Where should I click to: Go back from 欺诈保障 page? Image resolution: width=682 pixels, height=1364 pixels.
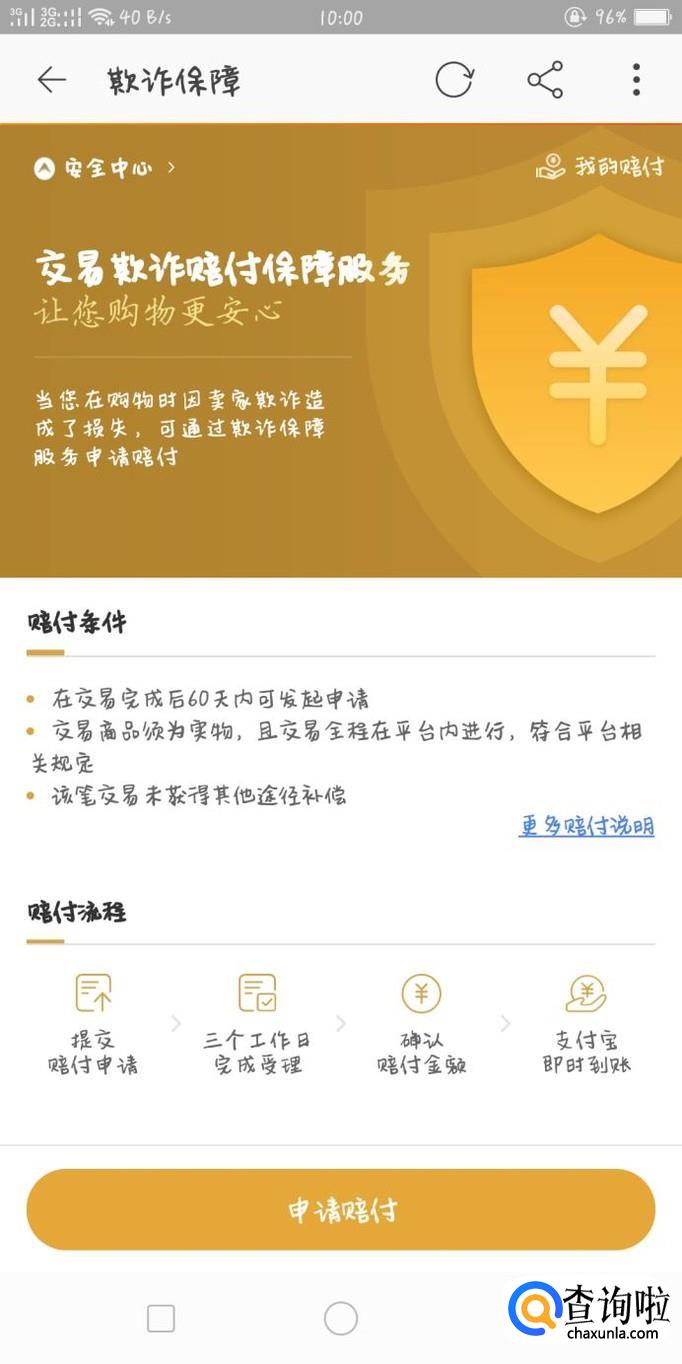point(51,80)
